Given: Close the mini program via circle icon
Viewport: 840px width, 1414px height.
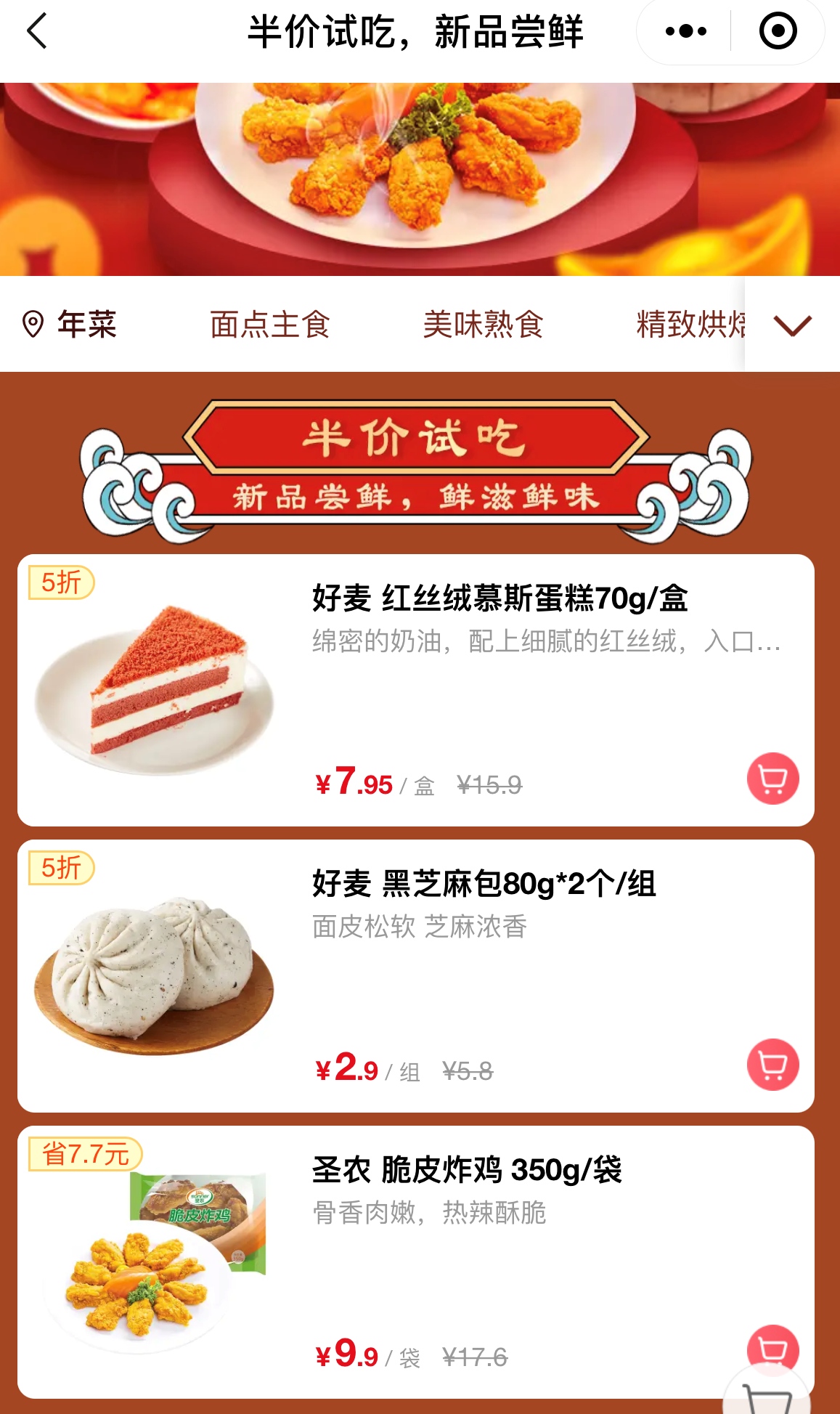Looking at the screenshot, I should pos(778,31).
